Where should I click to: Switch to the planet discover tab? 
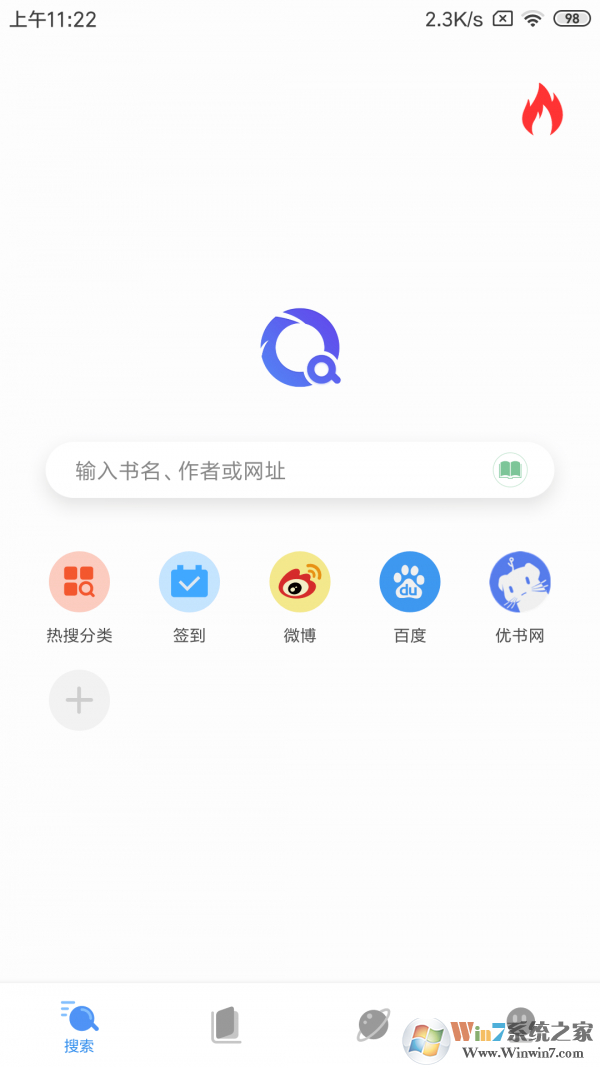373,1024
